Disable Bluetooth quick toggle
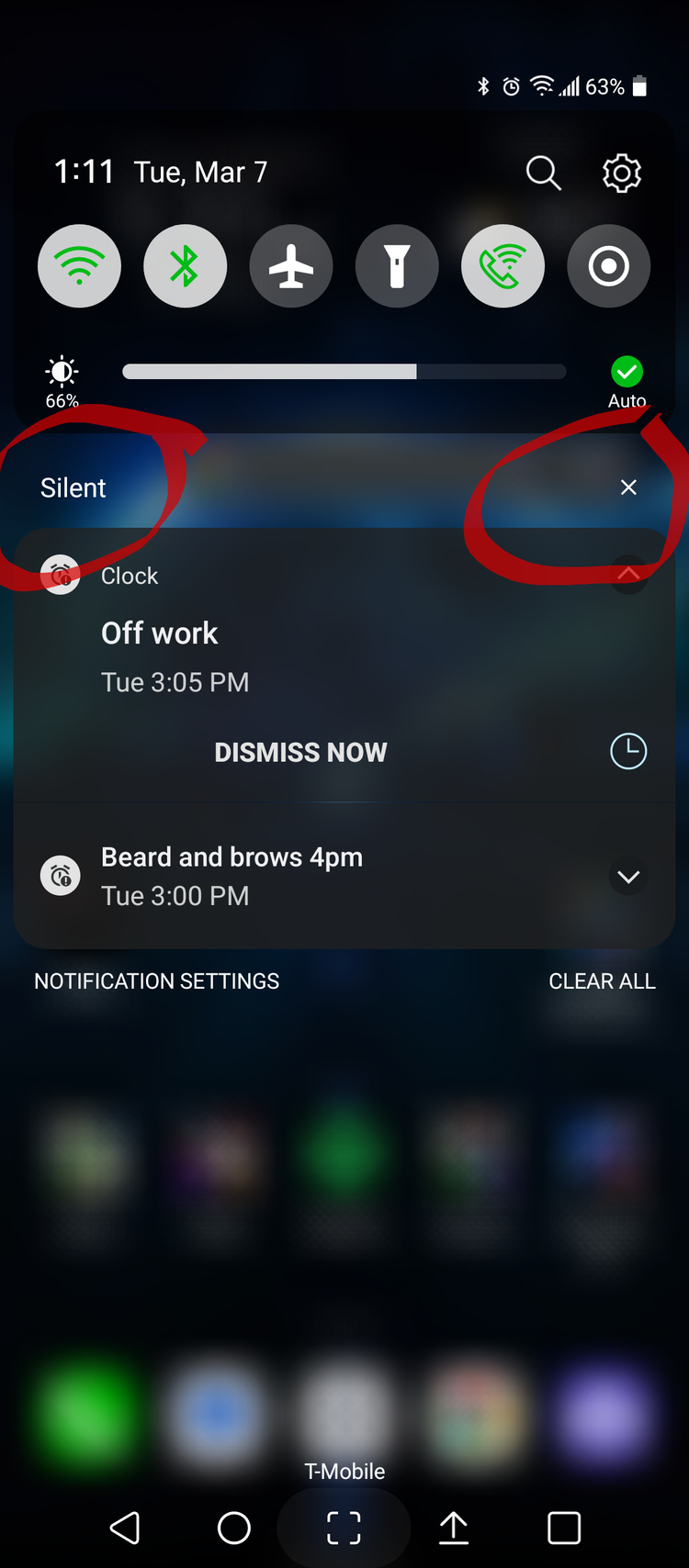 tap(186, 266)
